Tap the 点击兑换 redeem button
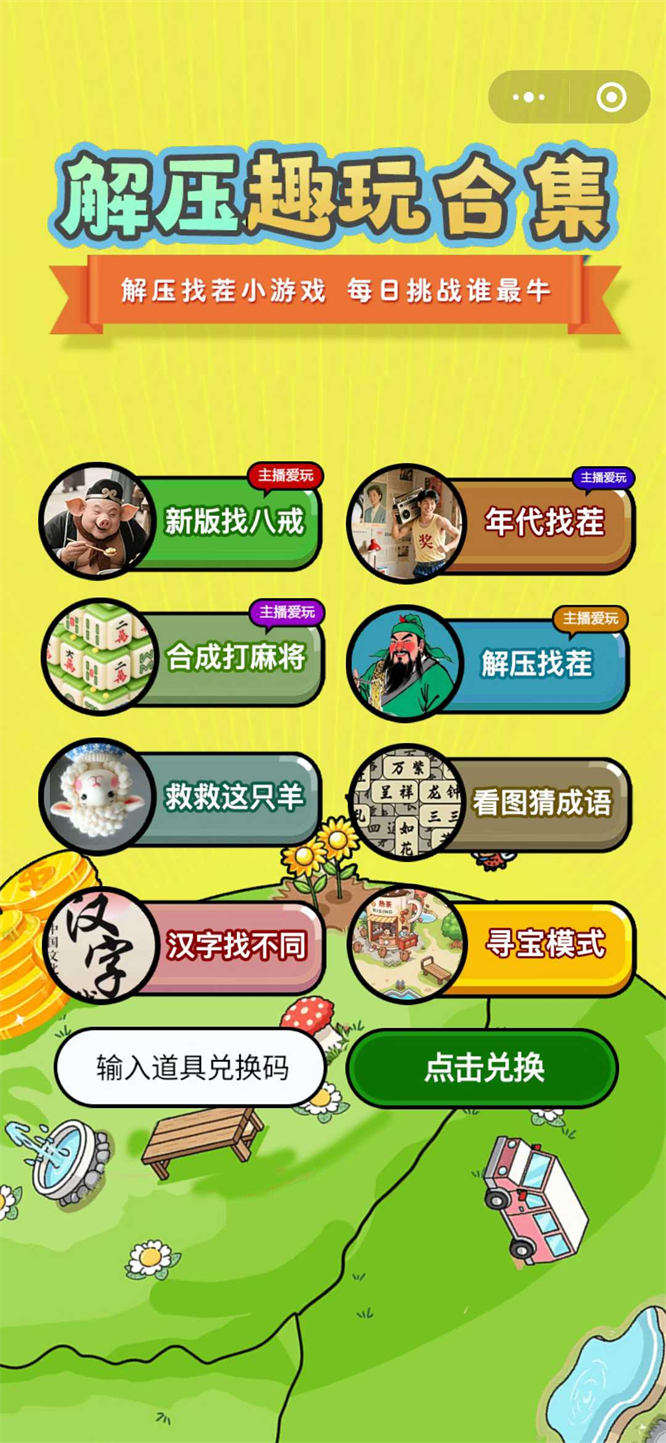 click(x=483, y=1067)
